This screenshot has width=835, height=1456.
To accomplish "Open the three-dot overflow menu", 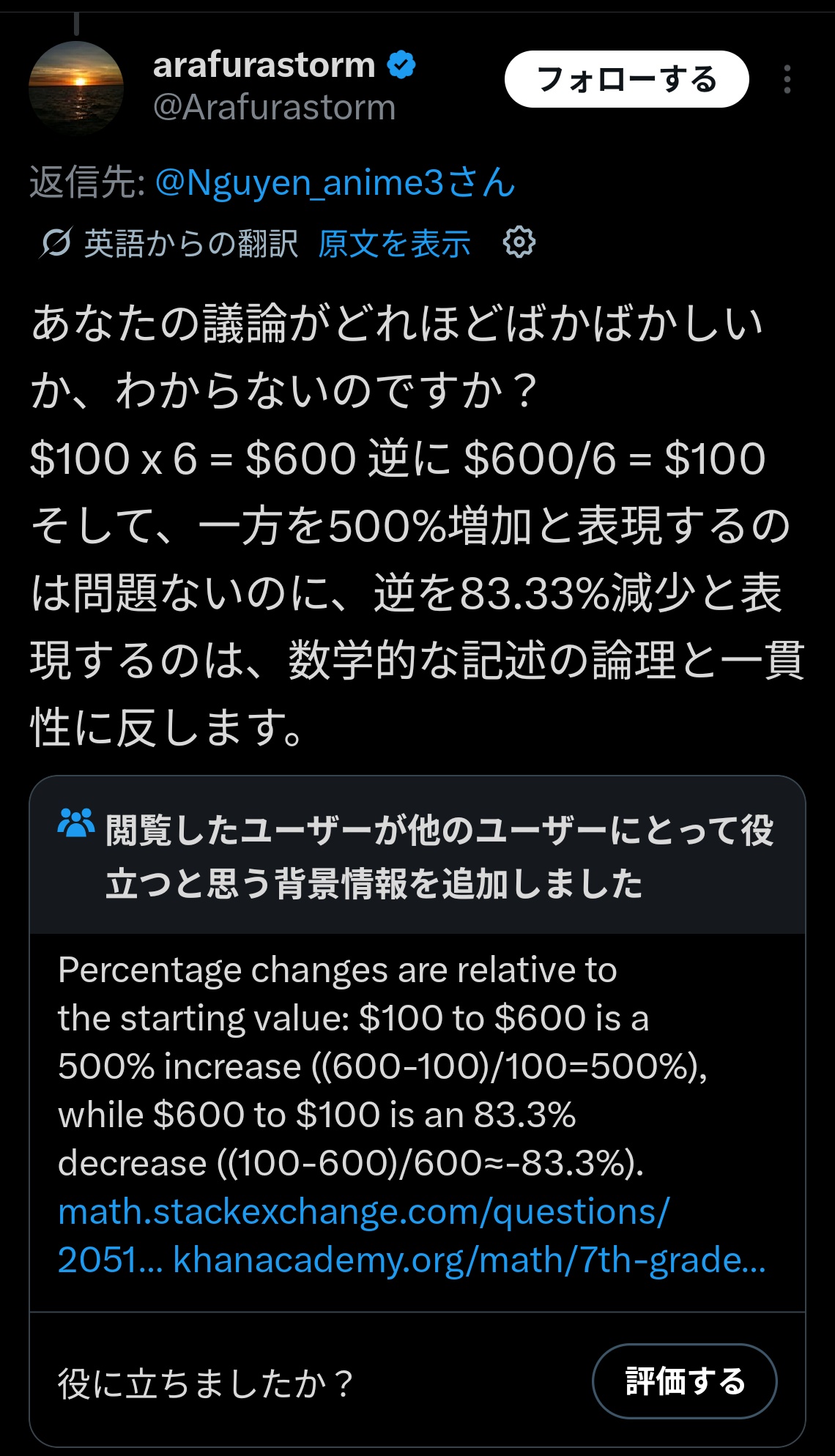I will pyautogui.click(x=787, y=79).
